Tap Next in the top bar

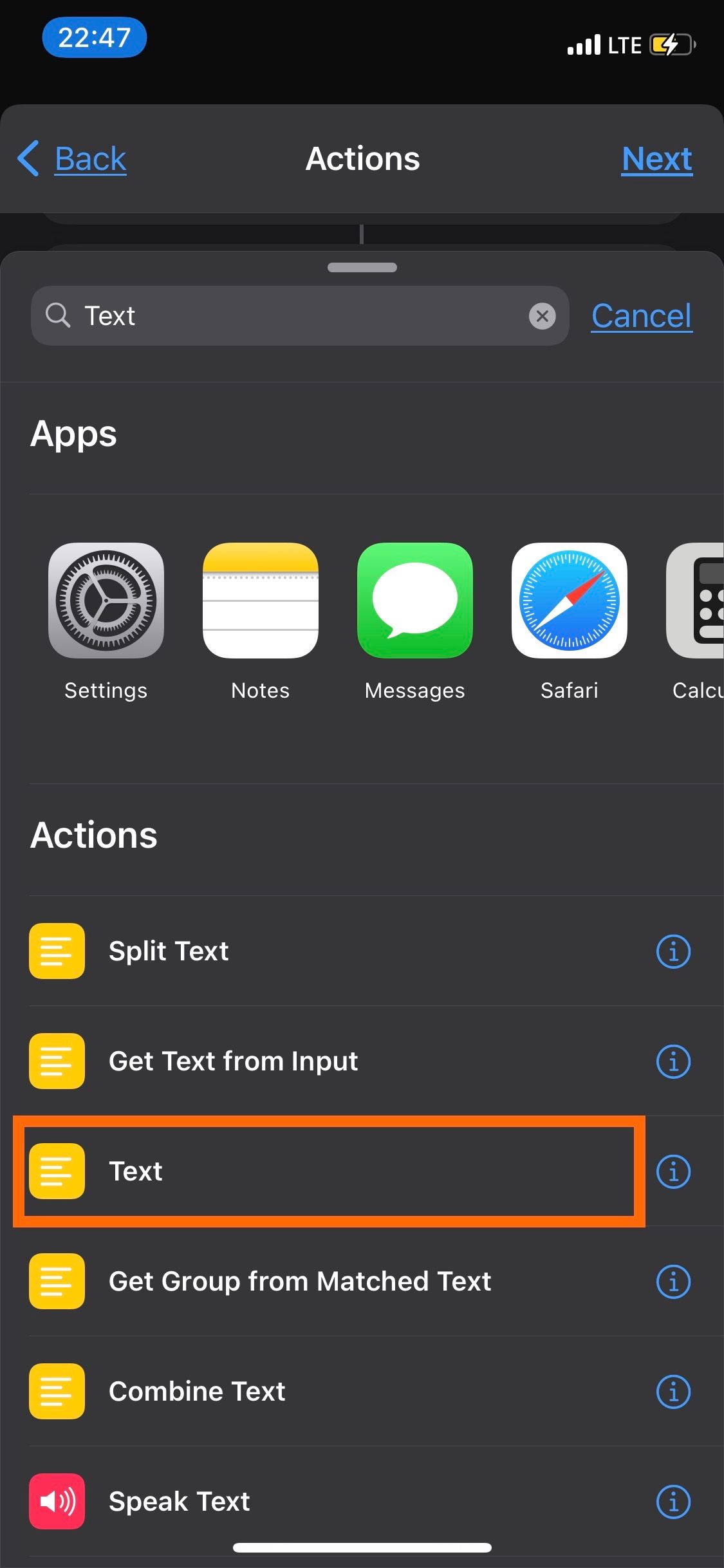coord(656,159)
